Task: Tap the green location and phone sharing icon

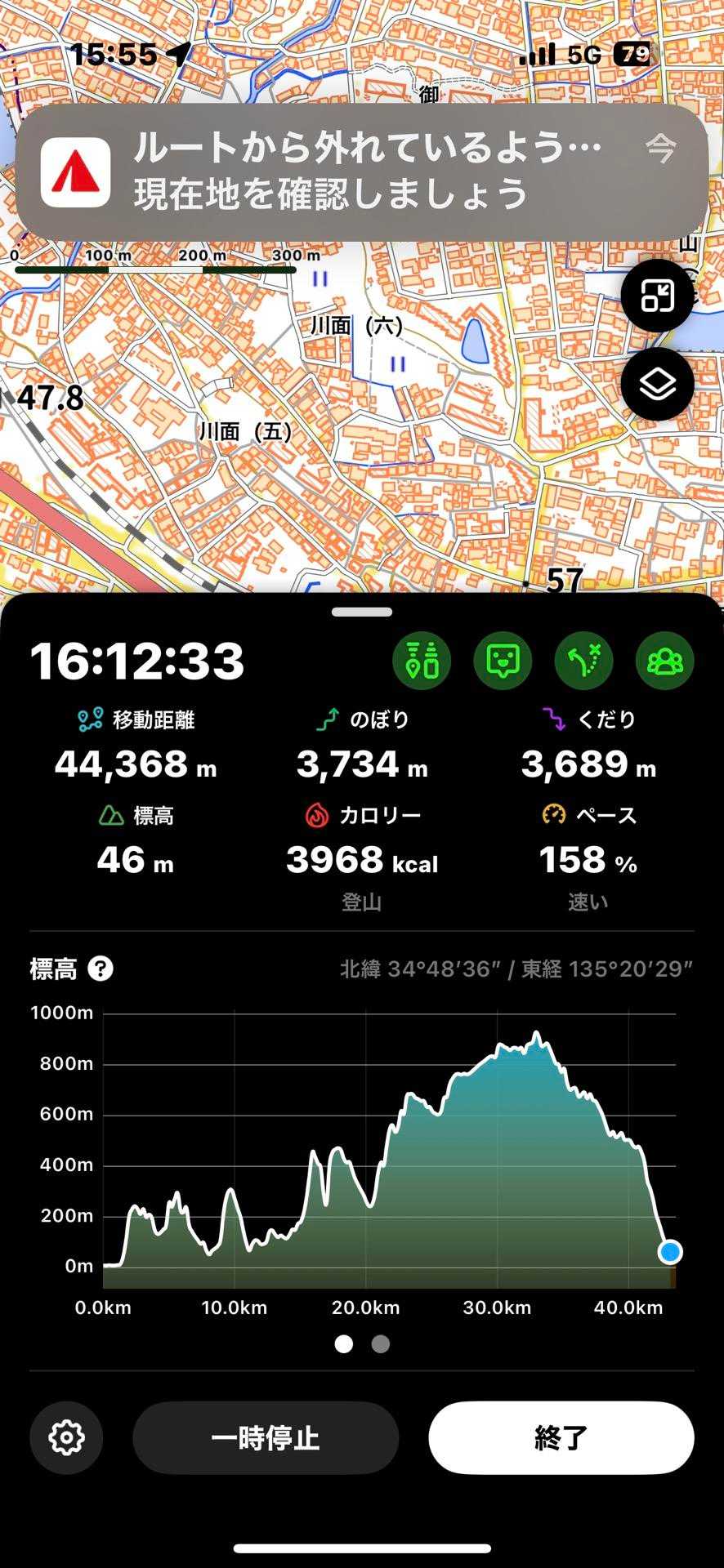Action: point(422,661)
